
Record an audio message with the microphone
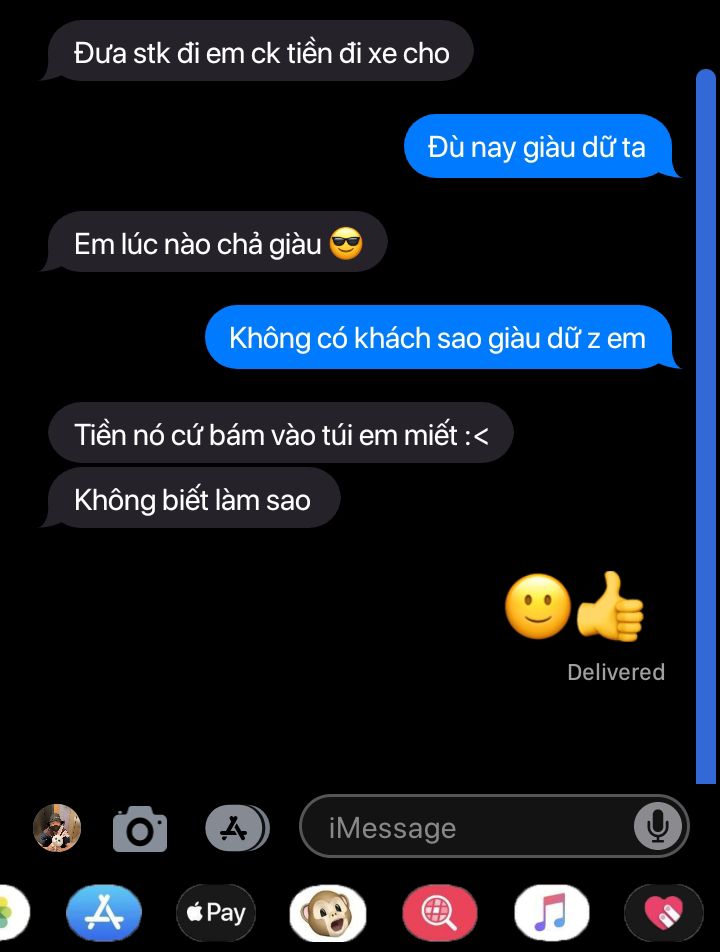tap(658, 827)
